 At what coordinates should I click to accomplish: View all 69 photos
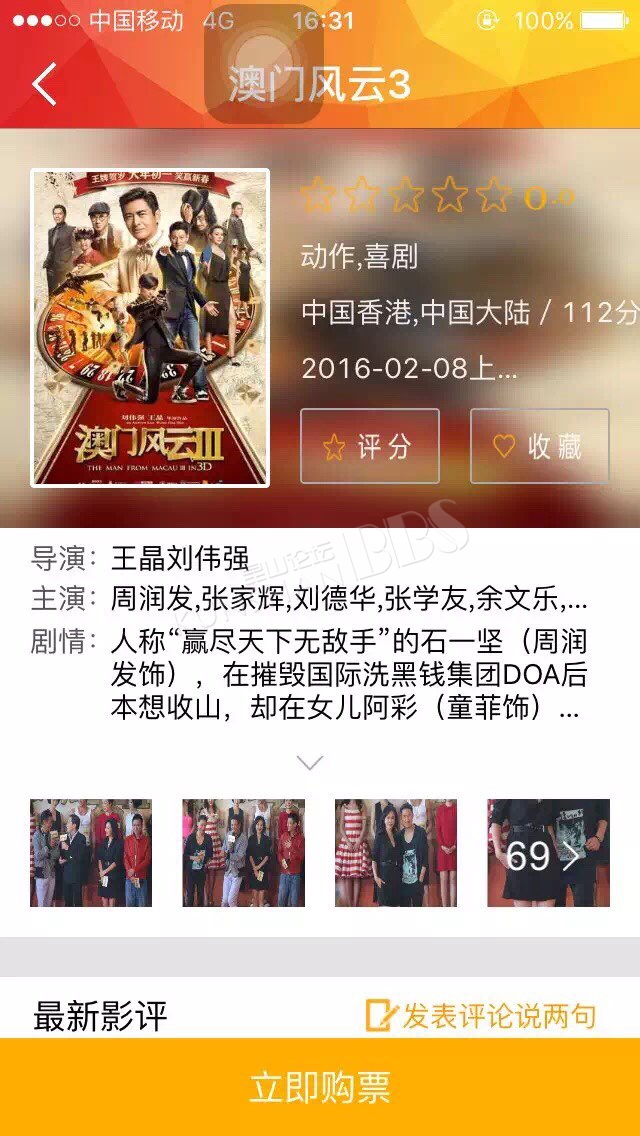pyautogui.click(x=548, y=853)
